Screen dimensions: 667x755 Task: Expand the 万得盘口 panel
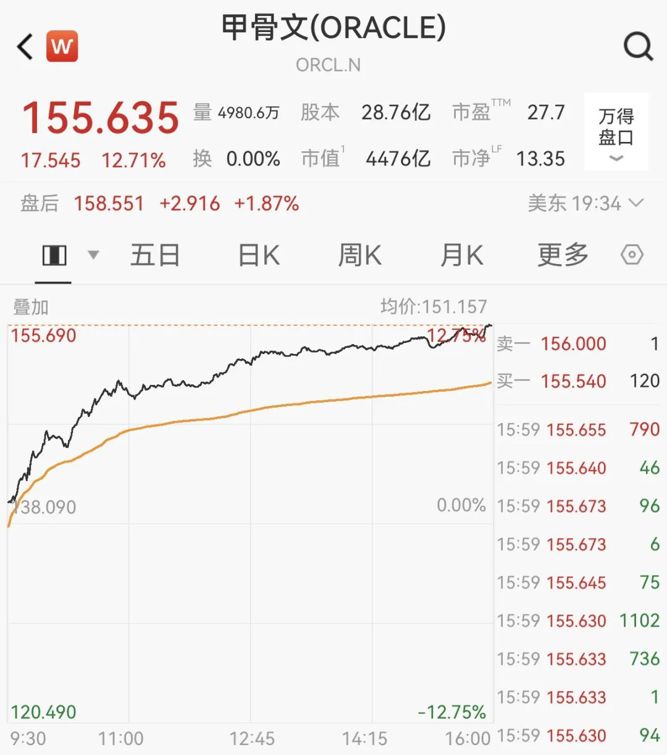coord(616,136)
